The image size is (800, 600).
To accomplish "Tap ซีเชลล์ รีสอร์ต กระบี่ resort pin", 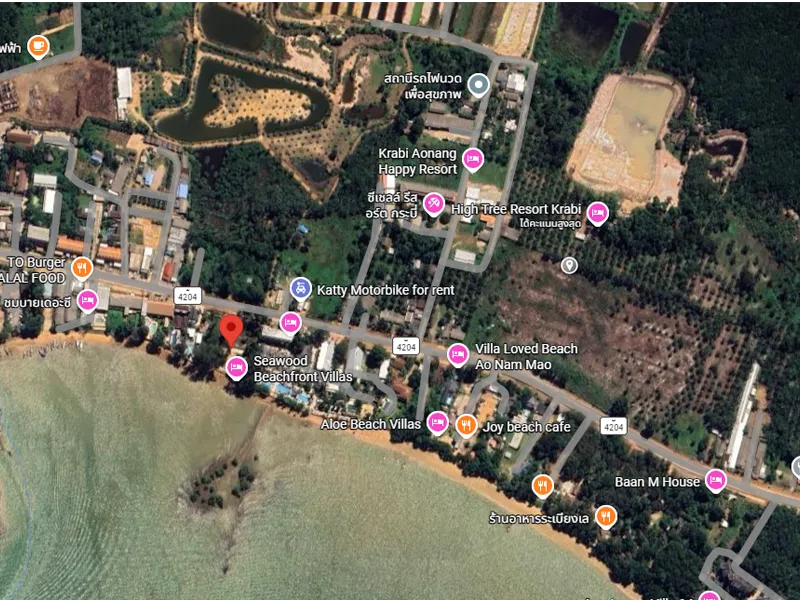I will pos(433,205).
